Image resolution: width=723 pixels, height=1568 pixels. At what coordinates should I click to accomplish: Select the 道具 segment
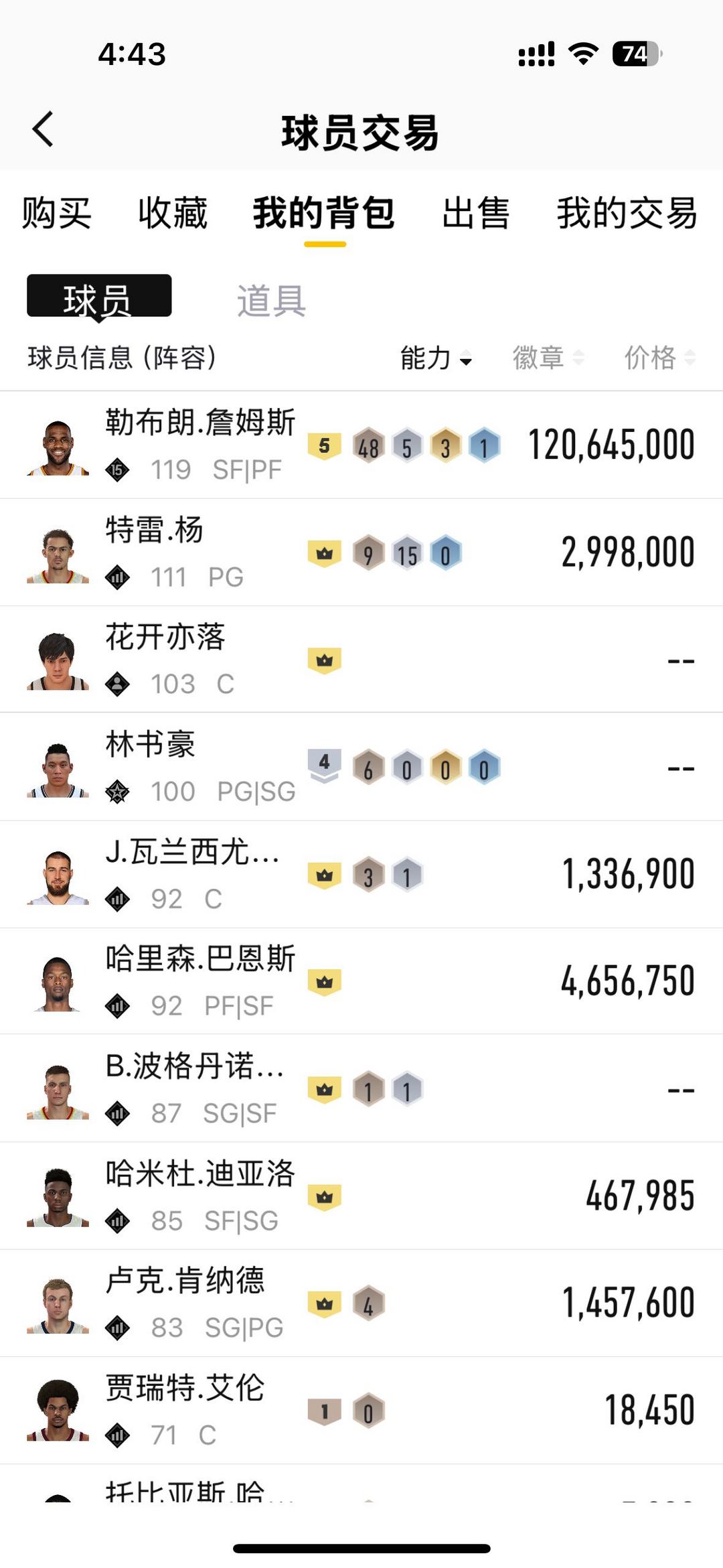click(x=271, y=300)
